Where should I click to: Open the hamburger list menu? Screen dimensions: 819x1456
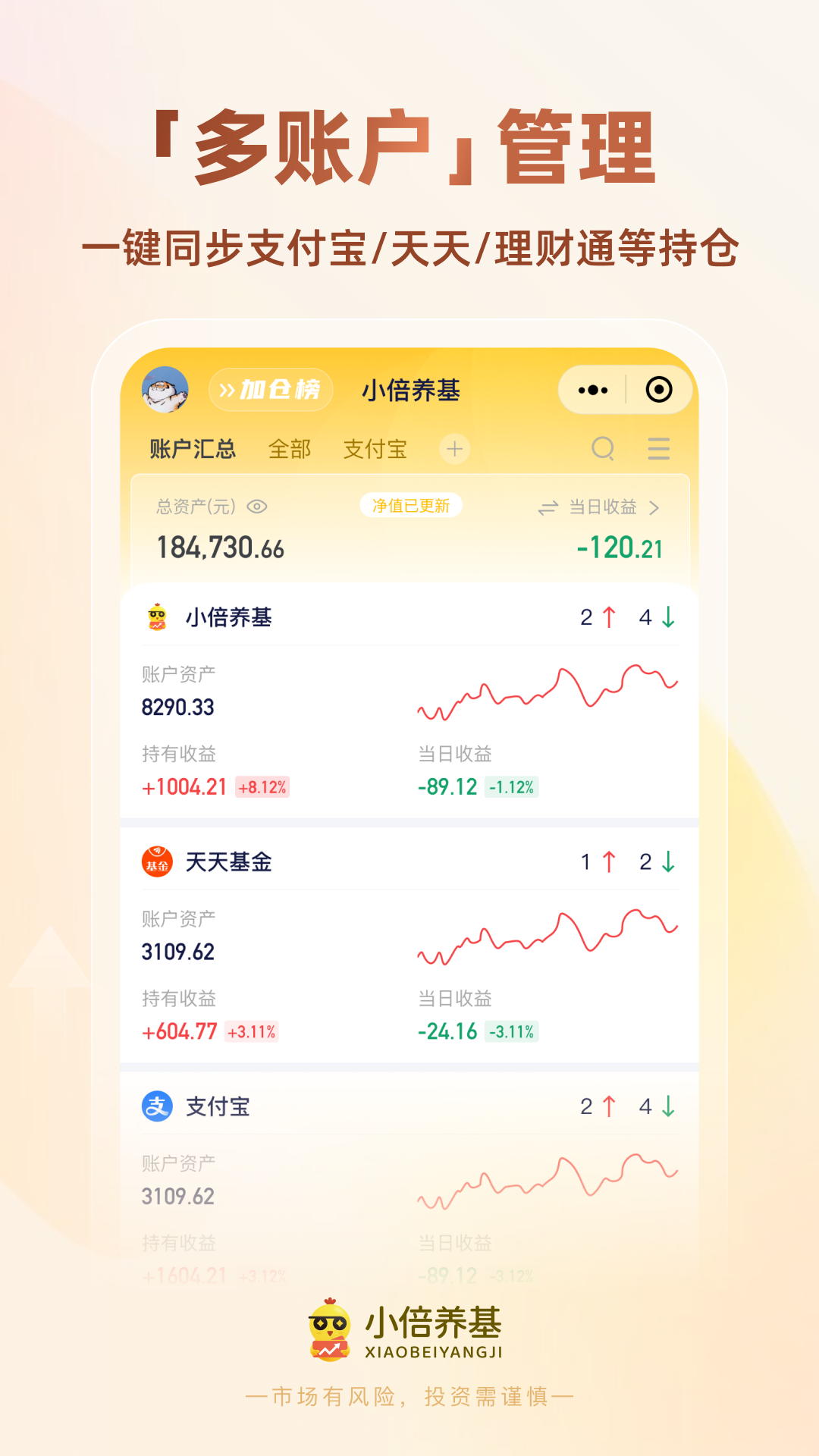(x=658, y=449)
